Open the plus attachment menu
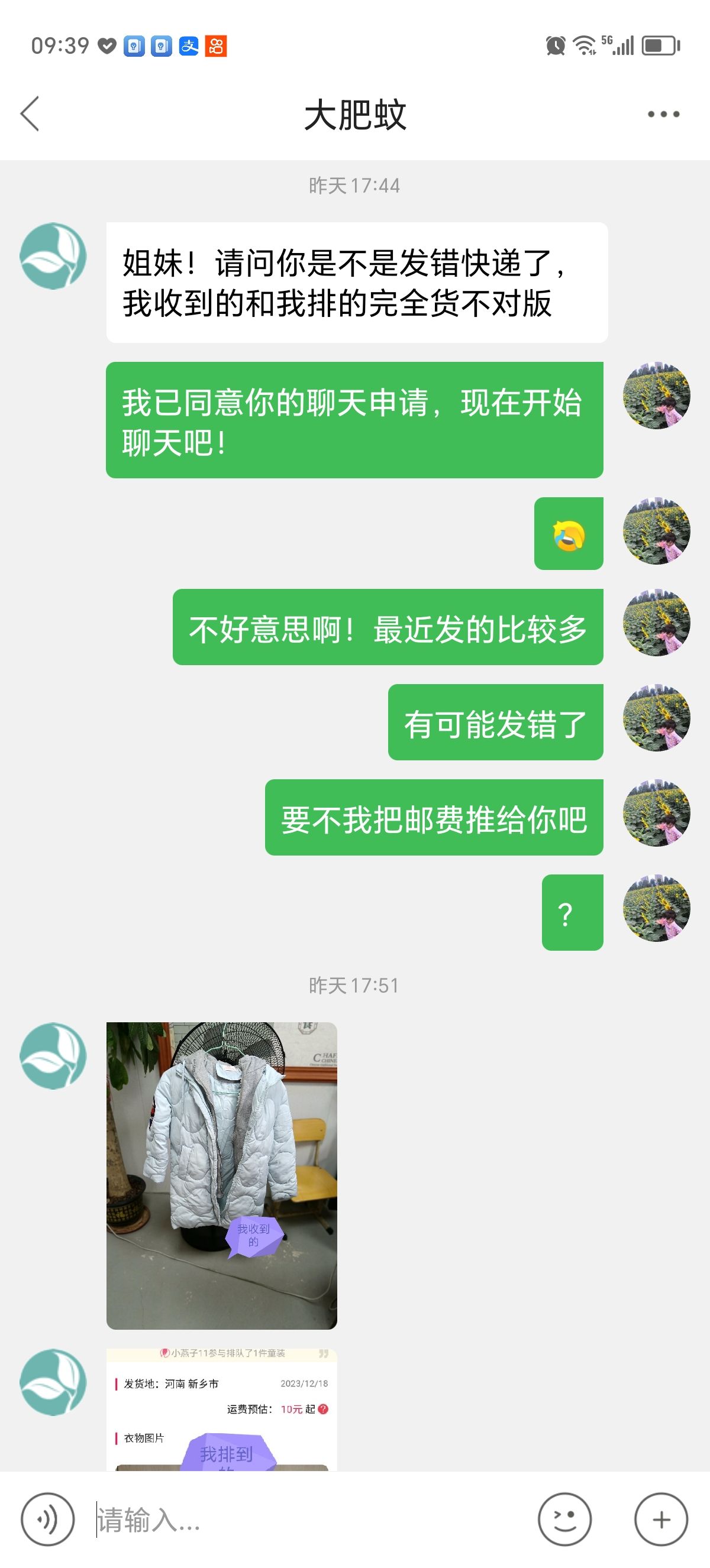This screenshot has width=710, height=1568. [x=661, y=1520]
